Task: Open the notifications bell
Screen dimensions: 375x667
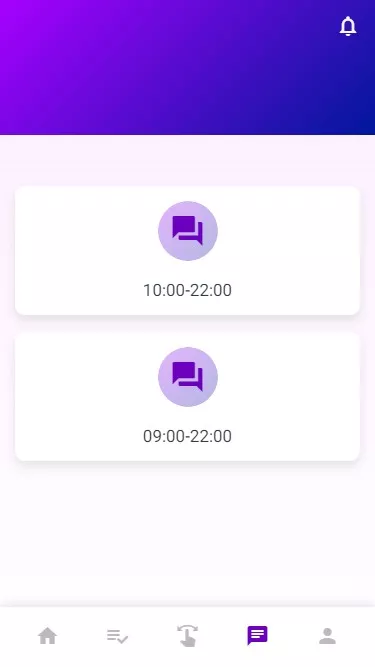Action: point(348,26)
